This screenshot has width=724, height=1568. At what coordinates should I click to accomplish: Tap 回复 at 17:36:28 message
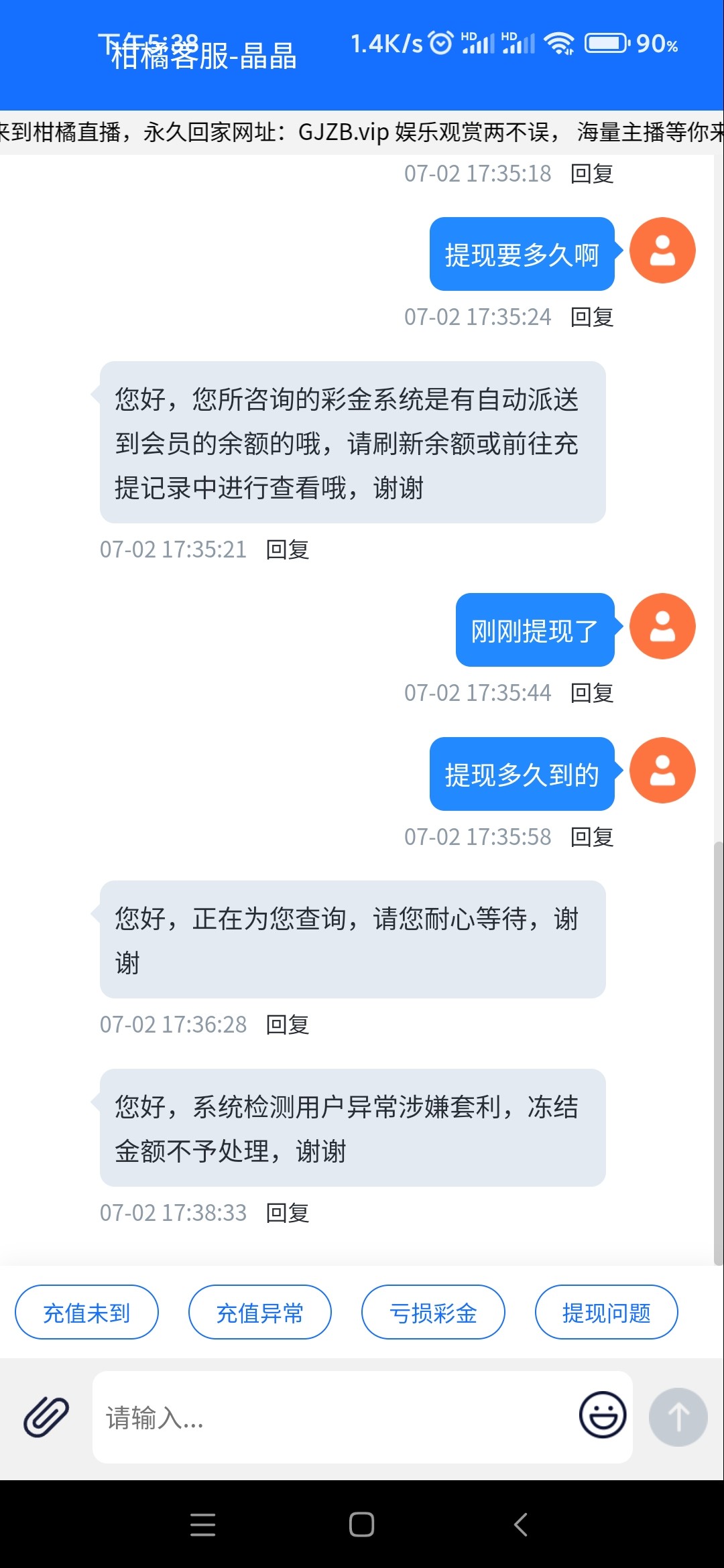tap(288, 1025)
